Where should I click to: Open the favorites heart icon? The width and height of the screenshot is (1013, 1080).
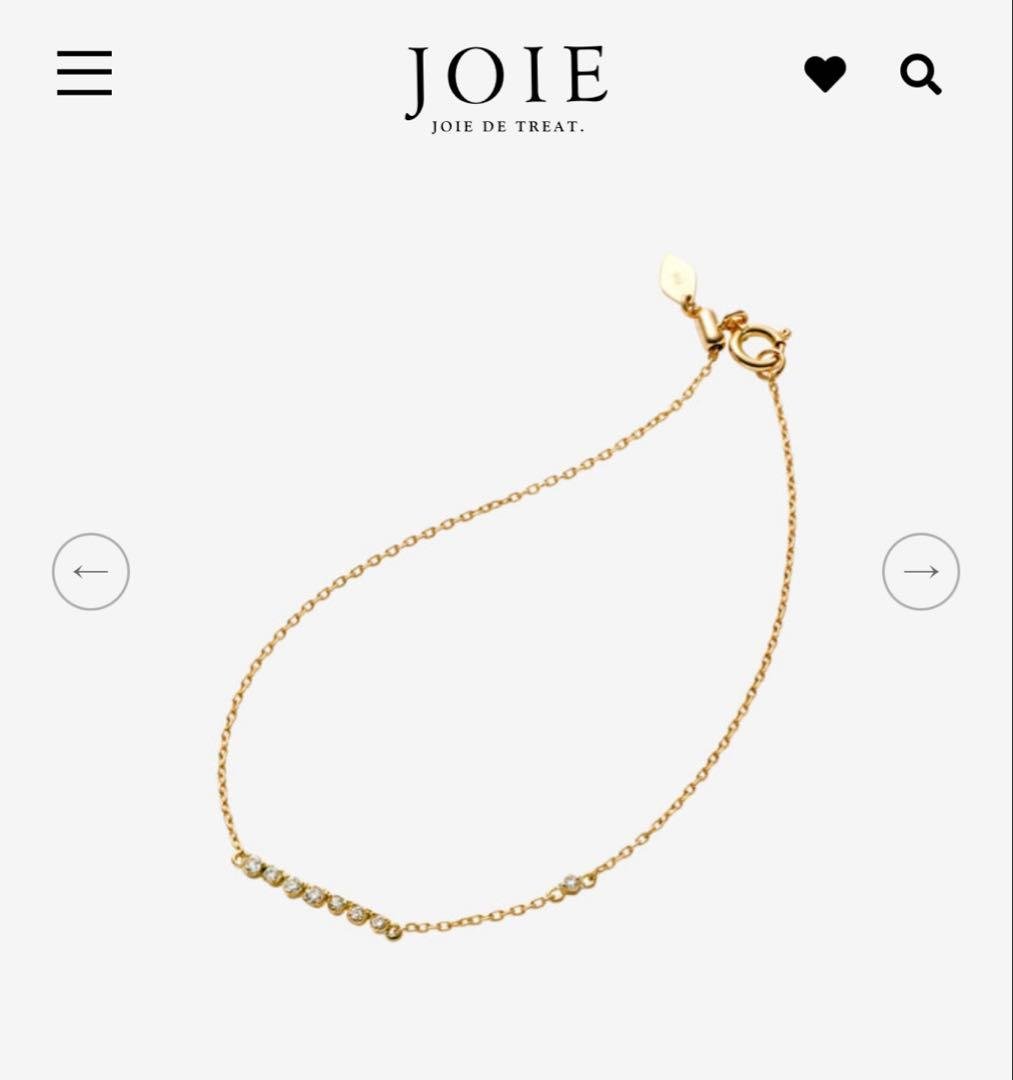(x=825, y=74)
